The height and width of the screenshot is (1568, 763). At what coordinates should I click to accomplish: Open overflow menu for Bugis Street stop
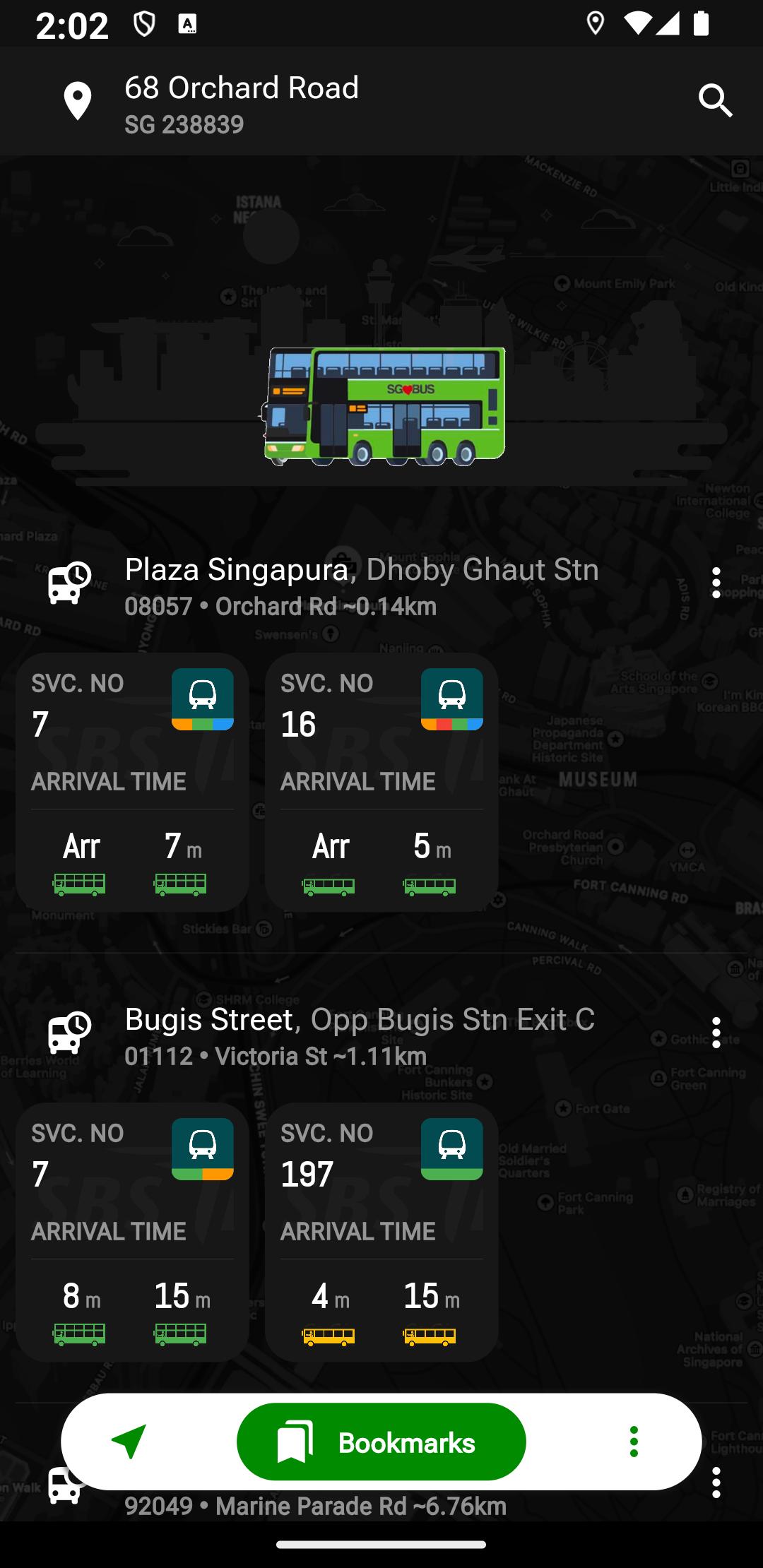click(x=716, y=1033)
